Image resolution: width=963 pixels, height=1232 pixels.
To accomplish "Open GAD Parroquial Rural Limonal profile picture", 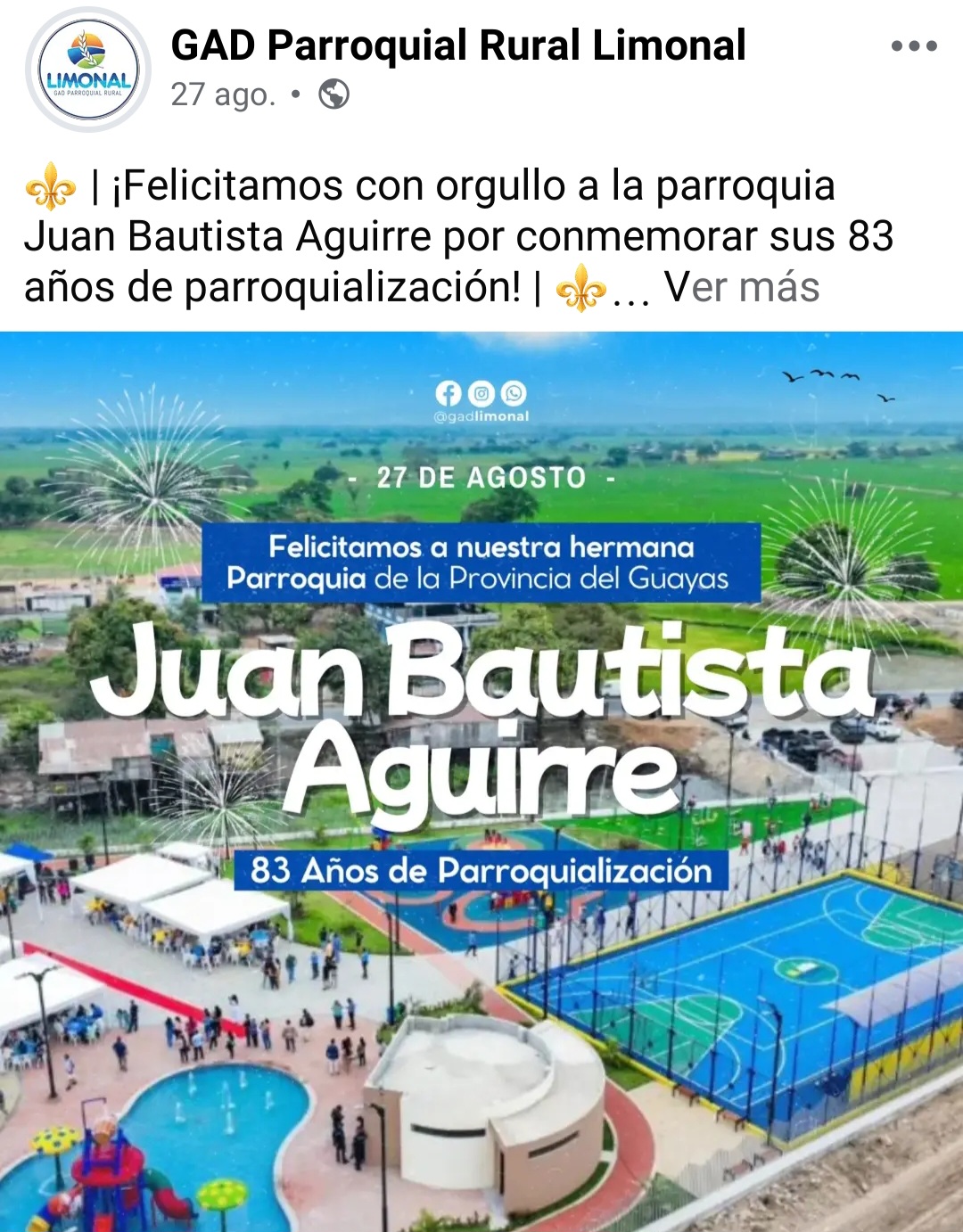I will 87,70.
